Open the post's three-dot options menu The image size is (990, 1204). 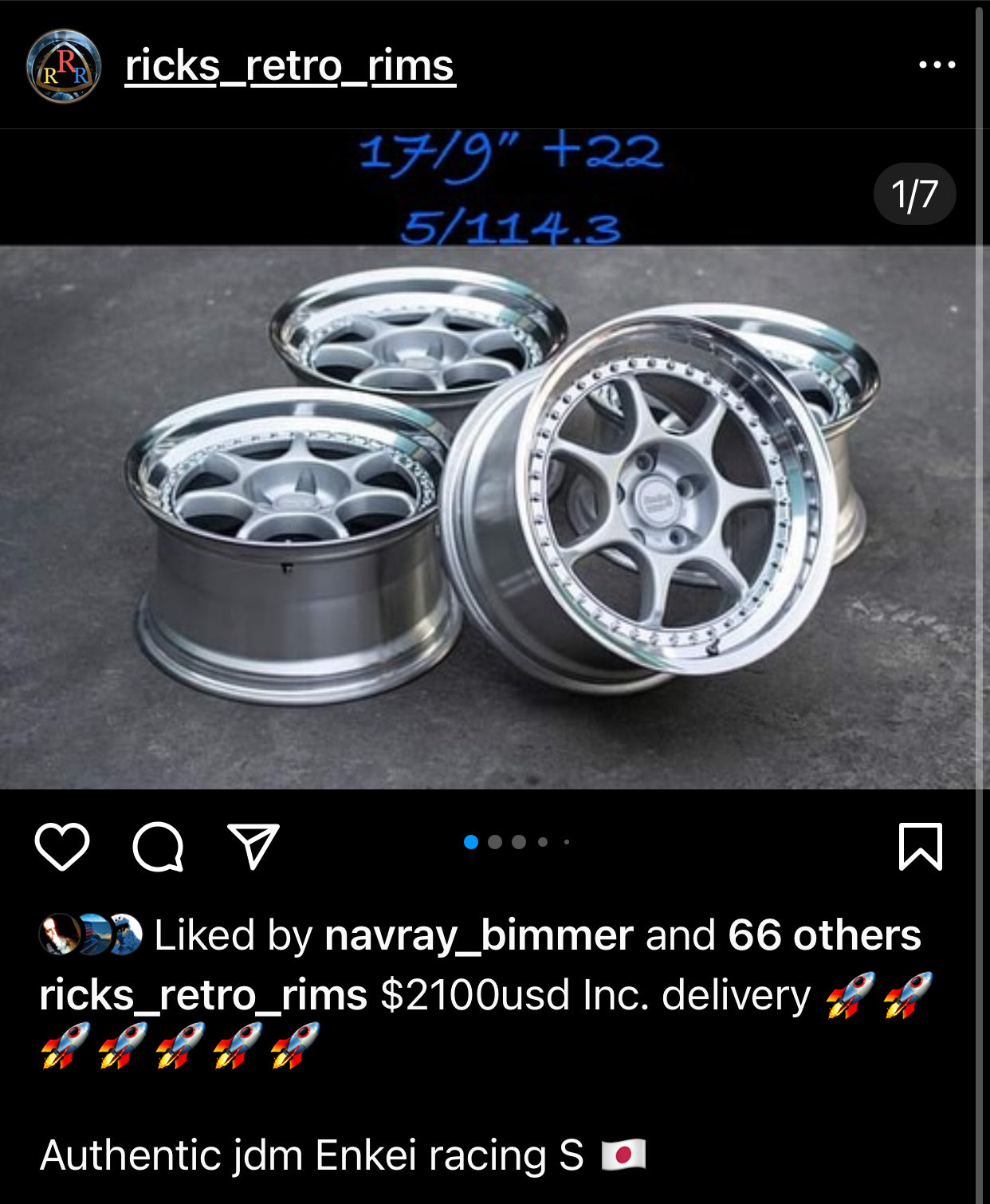coord(937,65)
